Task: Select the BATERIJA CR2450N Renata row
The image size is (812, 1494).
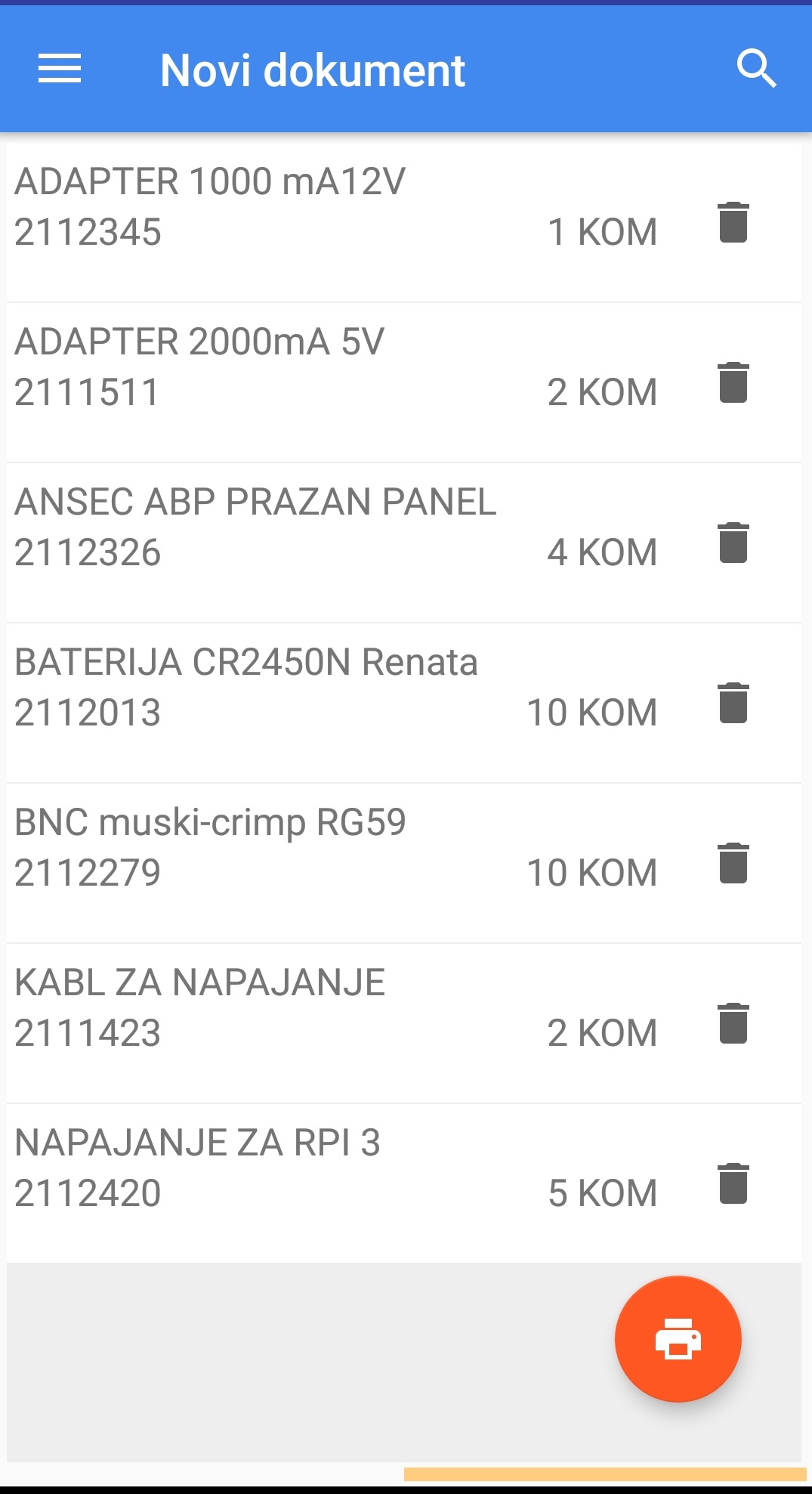Action: click(x=302, y=688)
